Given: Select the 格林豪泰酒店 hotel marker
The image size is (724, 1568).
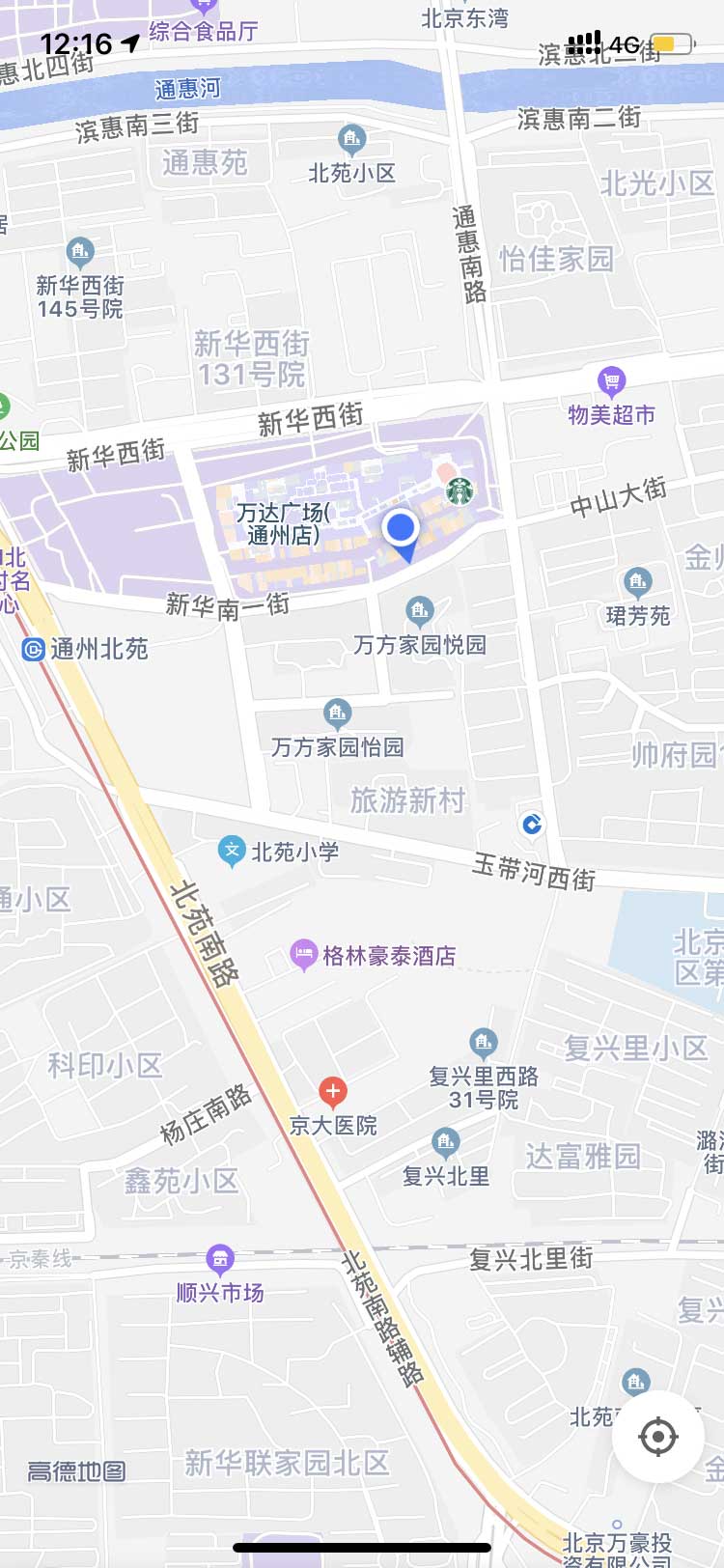Looking at the screenshot, I should [x=304, y=955].
